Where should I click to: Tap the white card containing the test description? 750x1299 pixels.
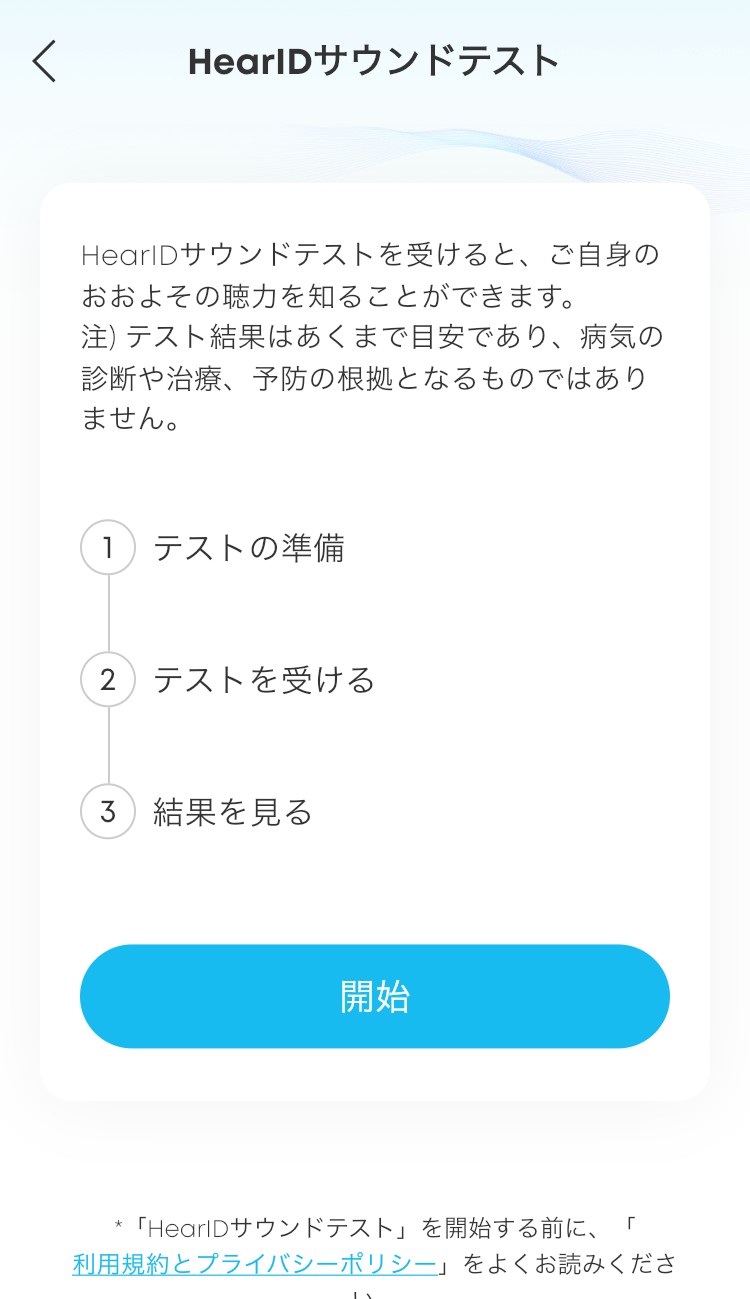click(x=375, y=640)
